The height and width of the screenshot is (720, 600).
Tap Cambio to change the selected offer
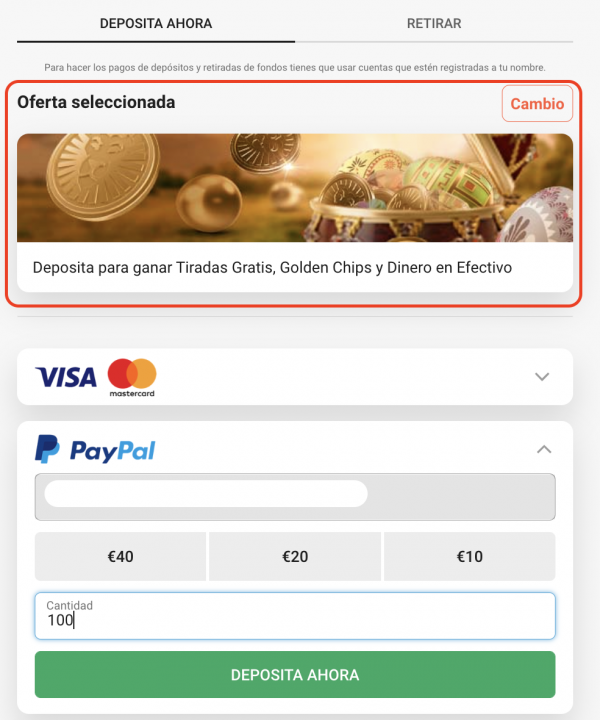(537, 104)
